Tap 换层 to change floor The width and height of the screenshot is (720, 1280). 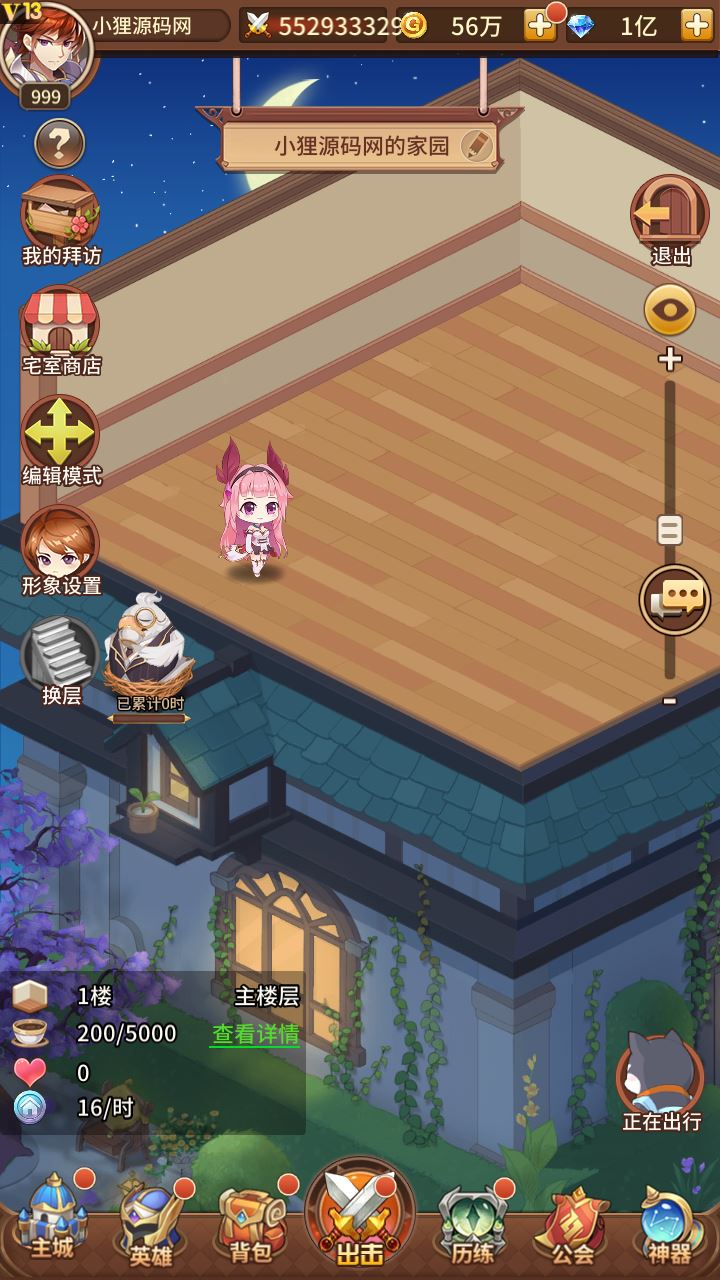click(x=61, y=656)
